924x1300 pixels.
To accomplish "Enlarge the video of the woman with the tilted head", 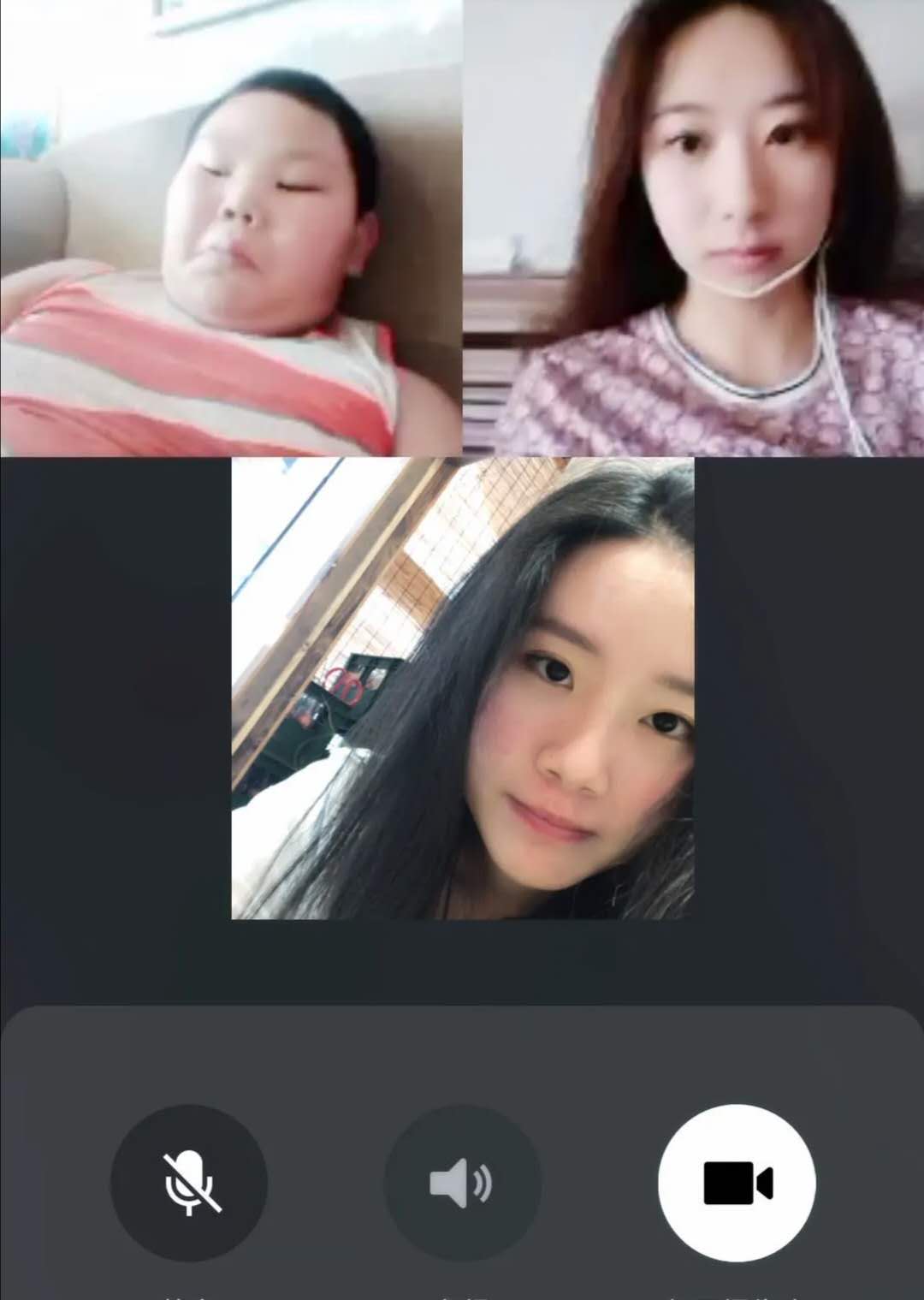I will [x=462, y=688].
